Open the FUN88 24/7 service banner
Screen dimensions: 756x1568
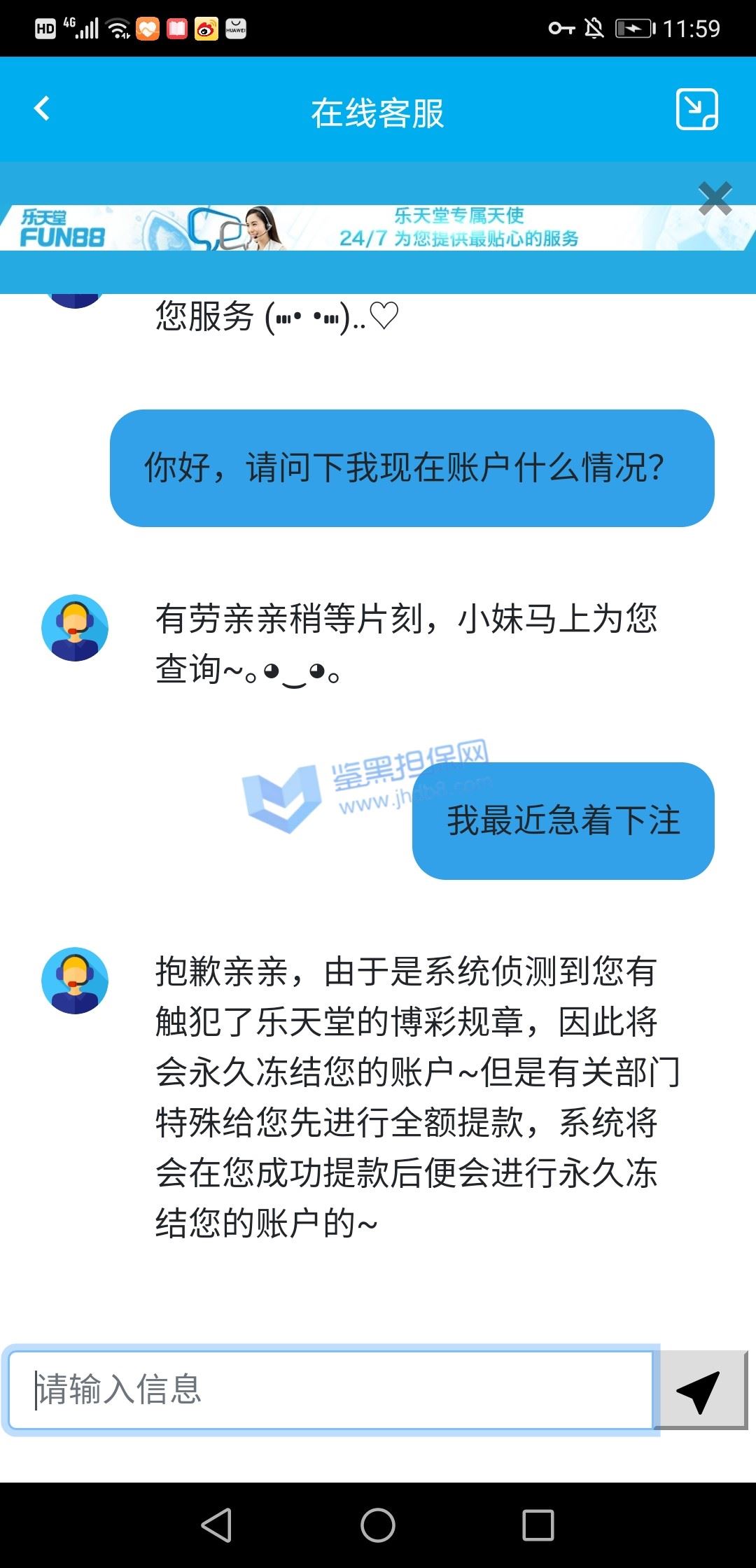click(x=378, y=227)
